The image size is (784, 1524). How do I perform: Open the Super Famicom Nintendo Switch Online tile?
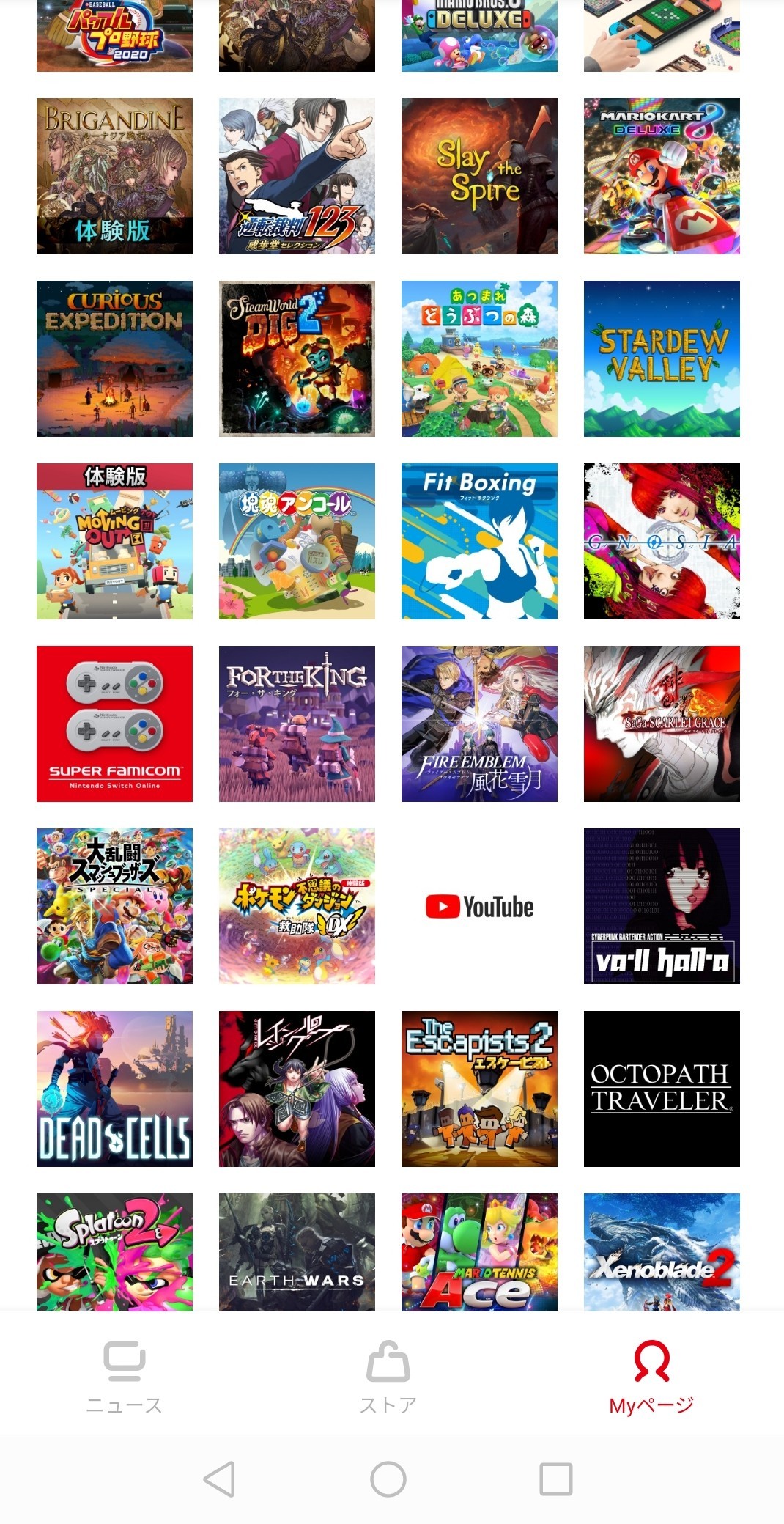pyautogui.click(x=114, y=724)
